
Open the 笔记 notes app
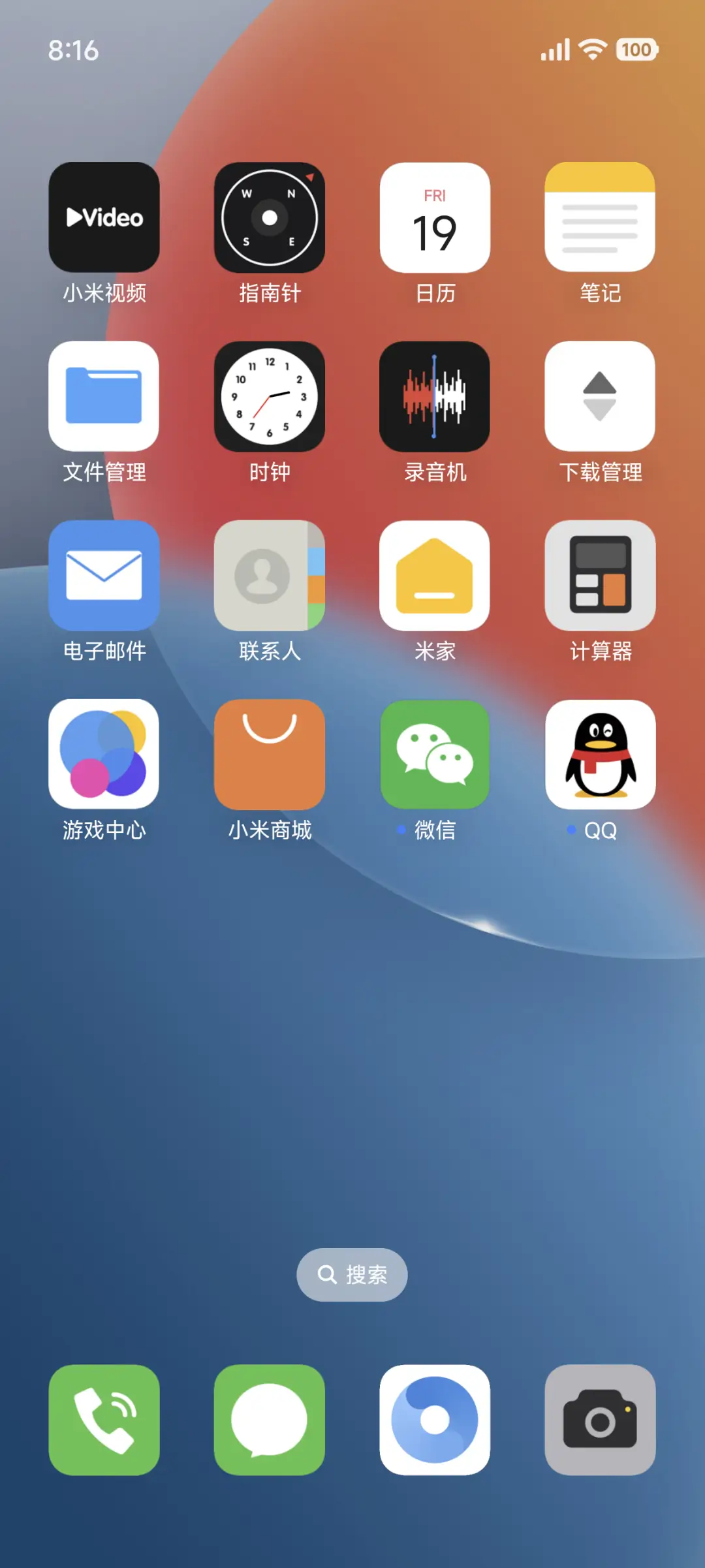pyautogui.click(x=601, y=217)
